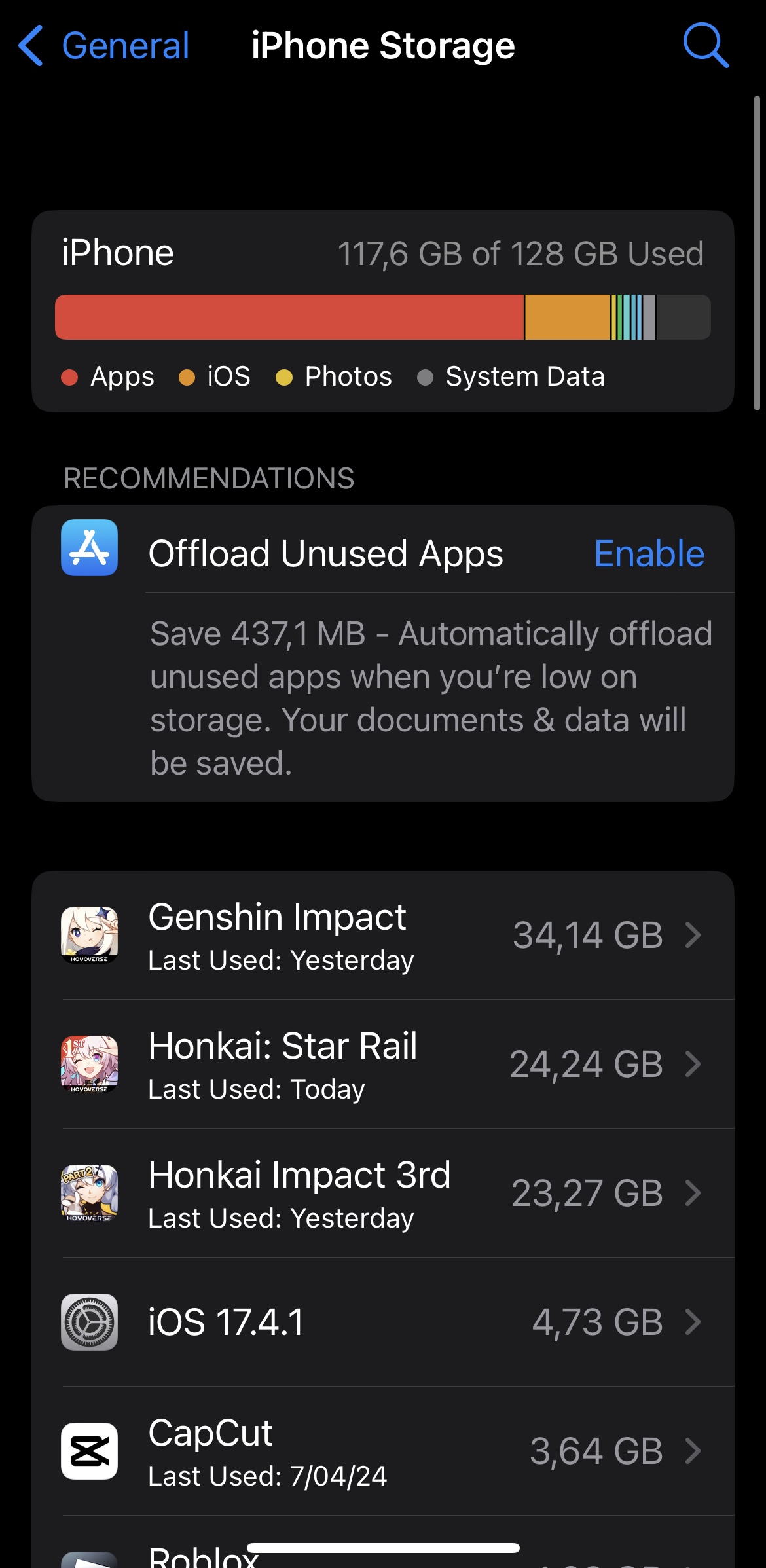Go back to General settings
The height and width of the screenshot is (1568, 766).
105,46
